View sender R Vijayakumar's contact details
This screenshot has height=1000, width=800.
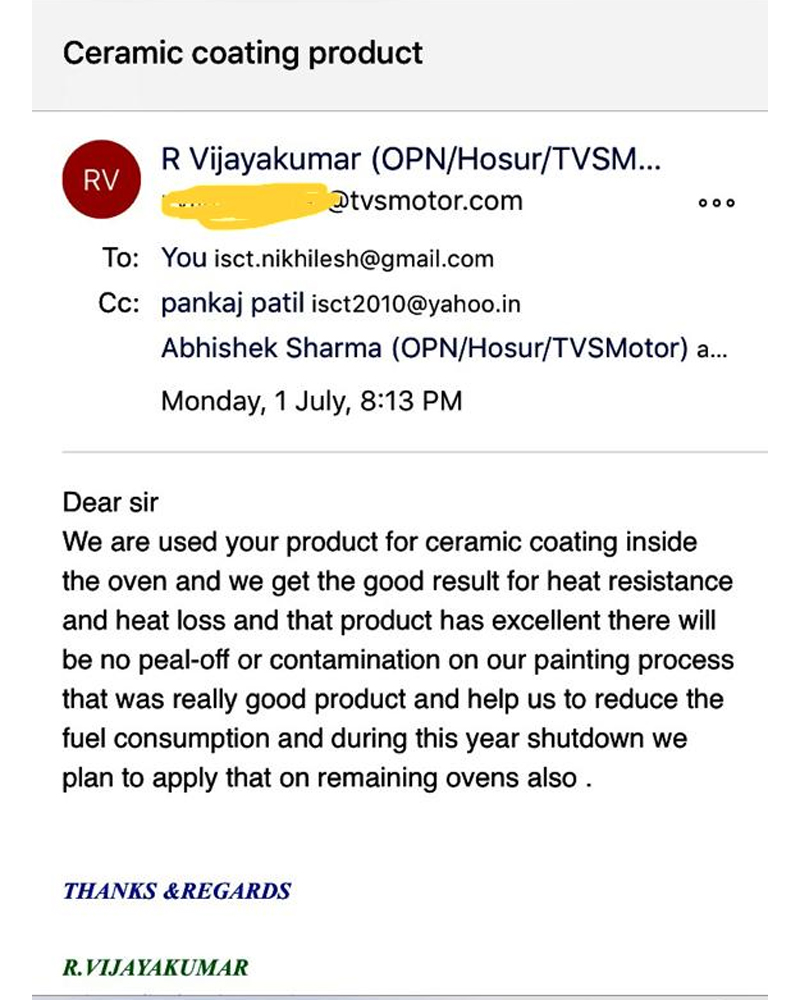(x=410, y=160)
